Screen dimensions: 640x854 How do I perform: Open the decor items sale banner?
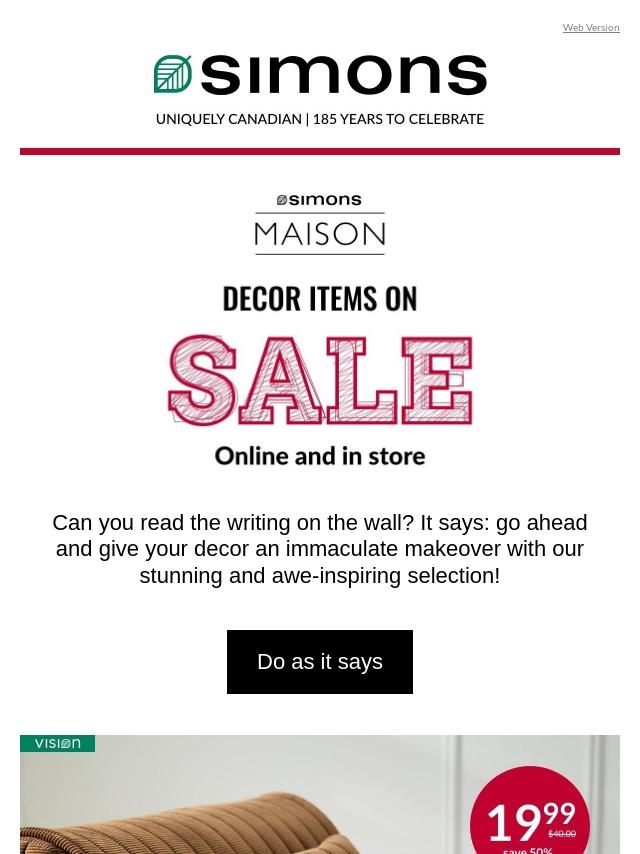click(x=320, y=380)
